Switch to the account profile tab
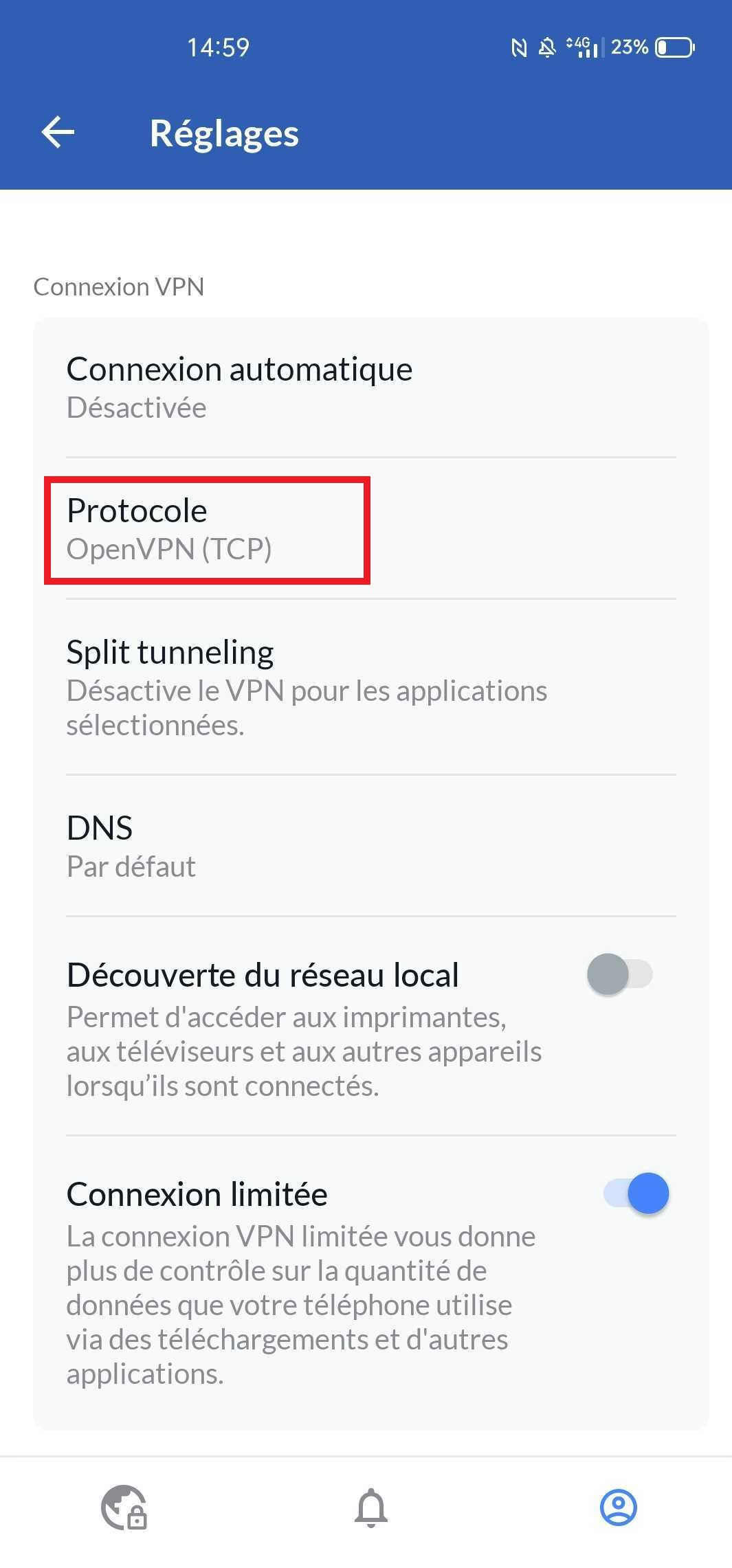 [618, 1507]
